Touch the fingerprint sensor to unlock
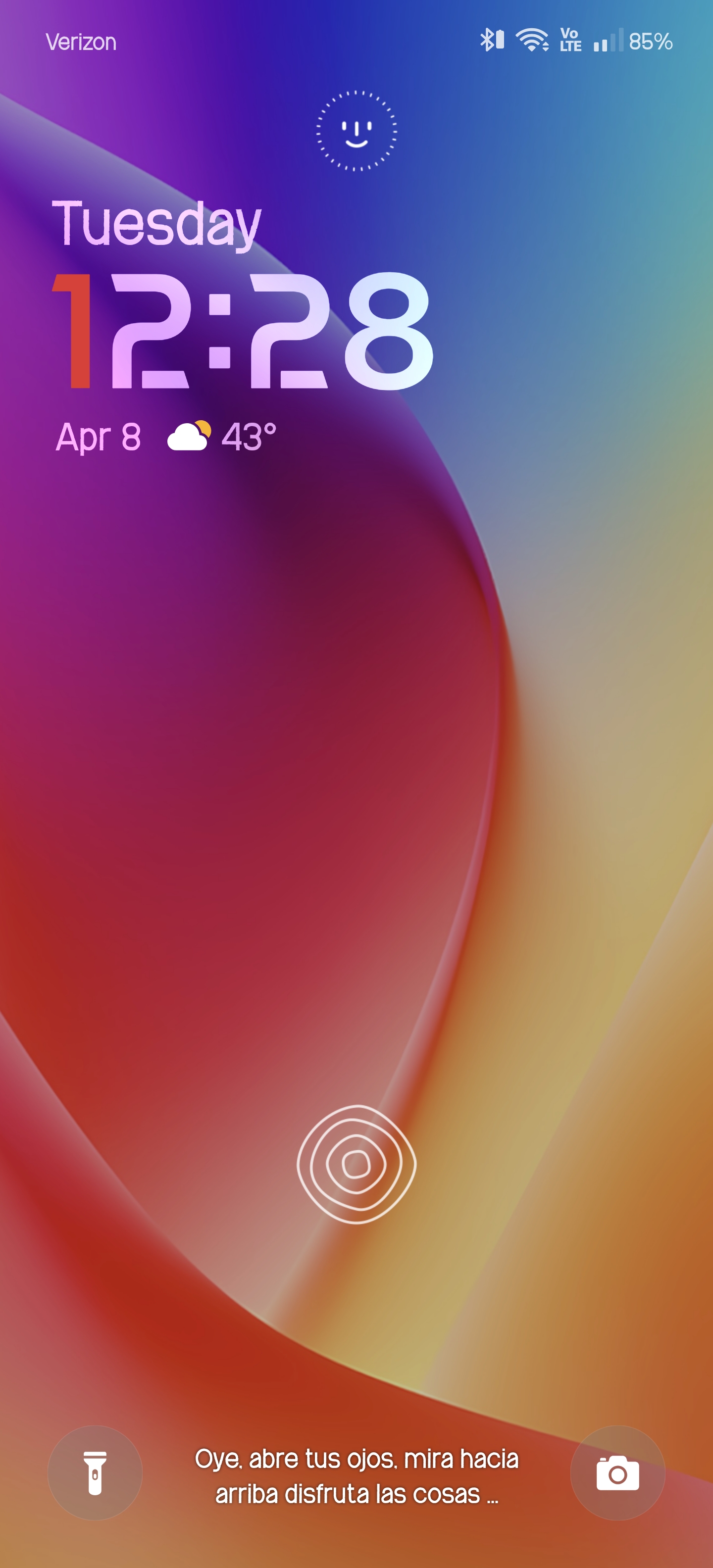Screen dimensions: 713x1568 click(x=356, y=1164)
